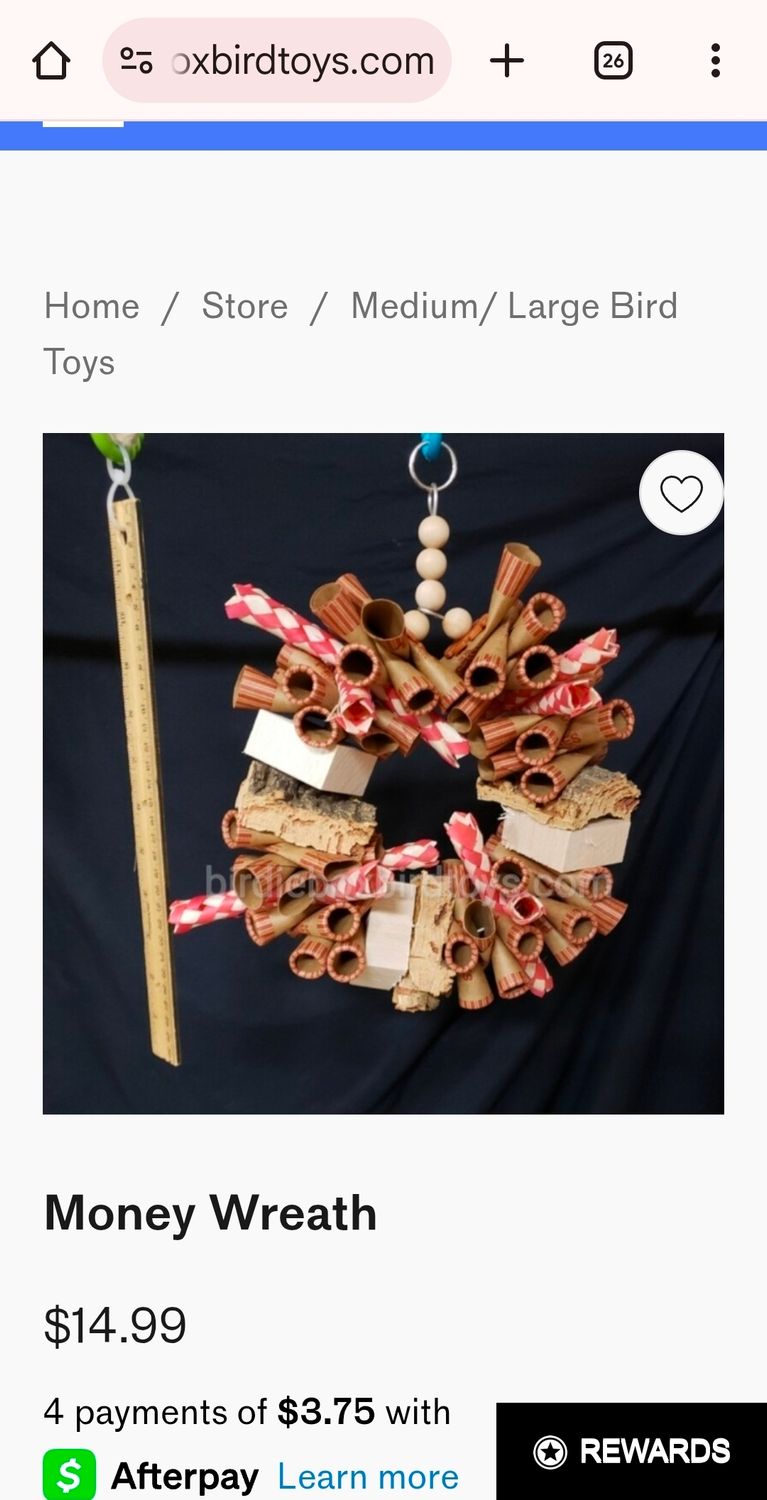View the 26 open tabs
767x1500 pixels.
pos(613,61)
